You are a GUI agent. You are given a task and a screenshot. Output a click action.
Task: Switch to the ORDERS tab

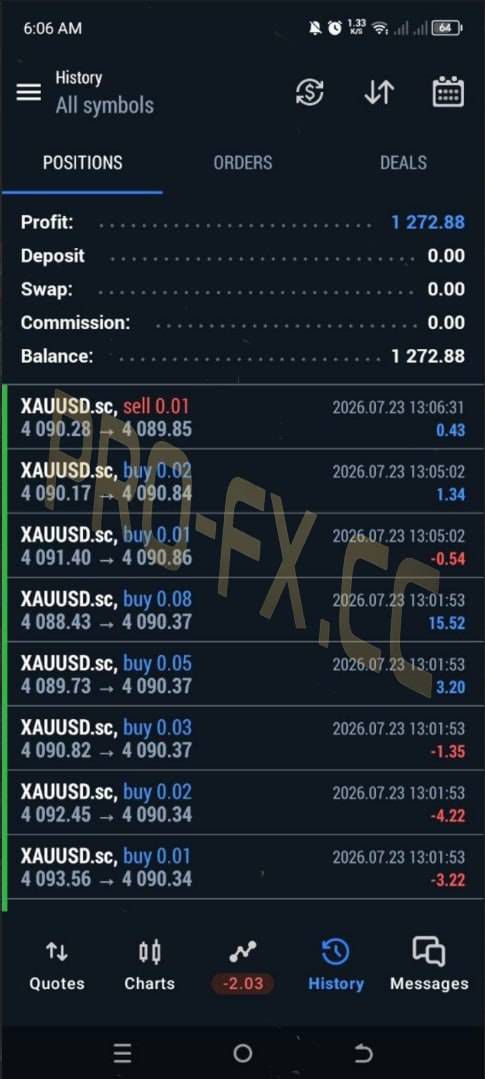(243, 163)
